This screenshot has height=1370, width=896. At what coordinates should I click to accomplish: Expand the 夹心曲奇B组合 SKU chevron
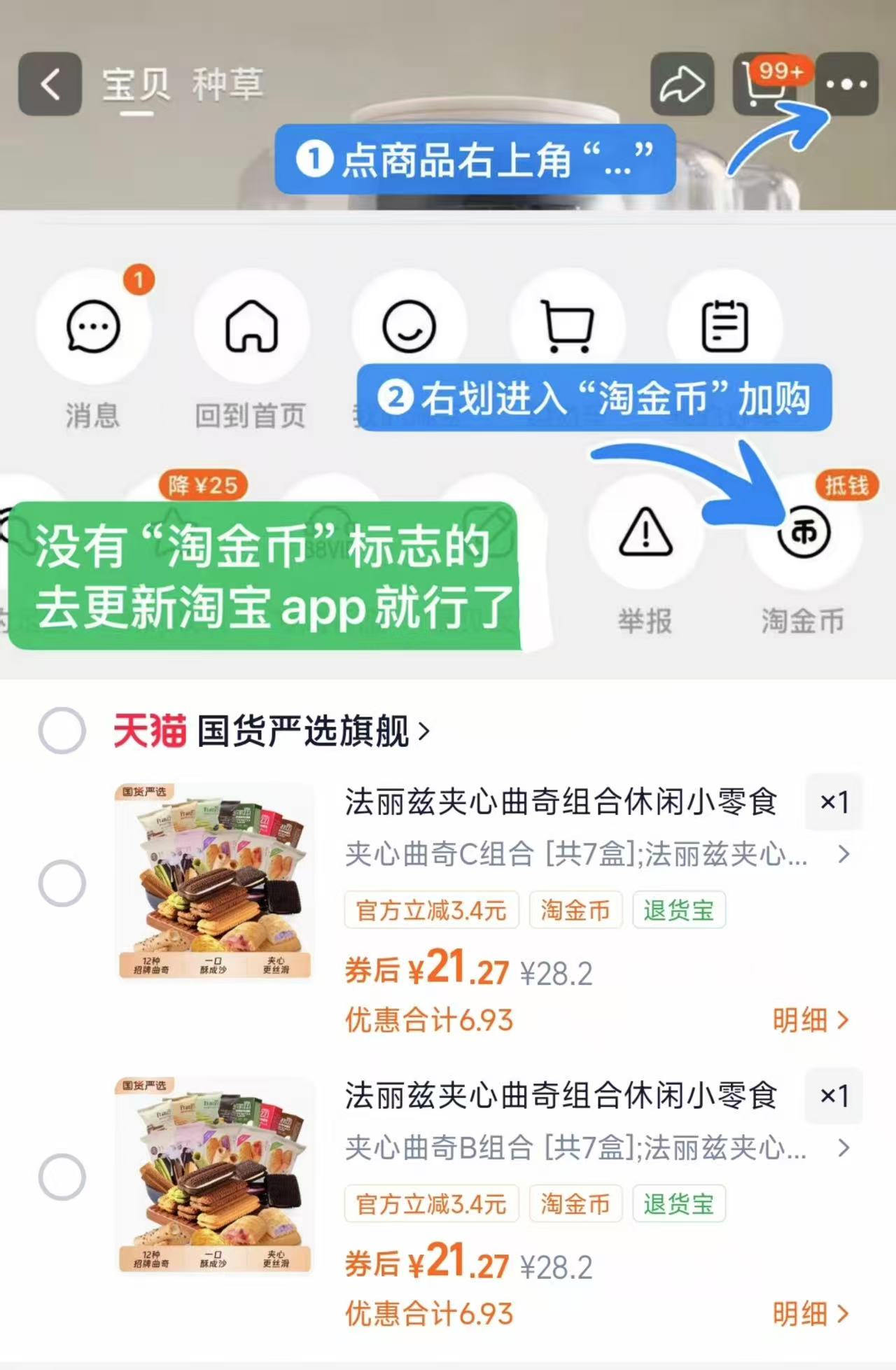pos(843,1149)
